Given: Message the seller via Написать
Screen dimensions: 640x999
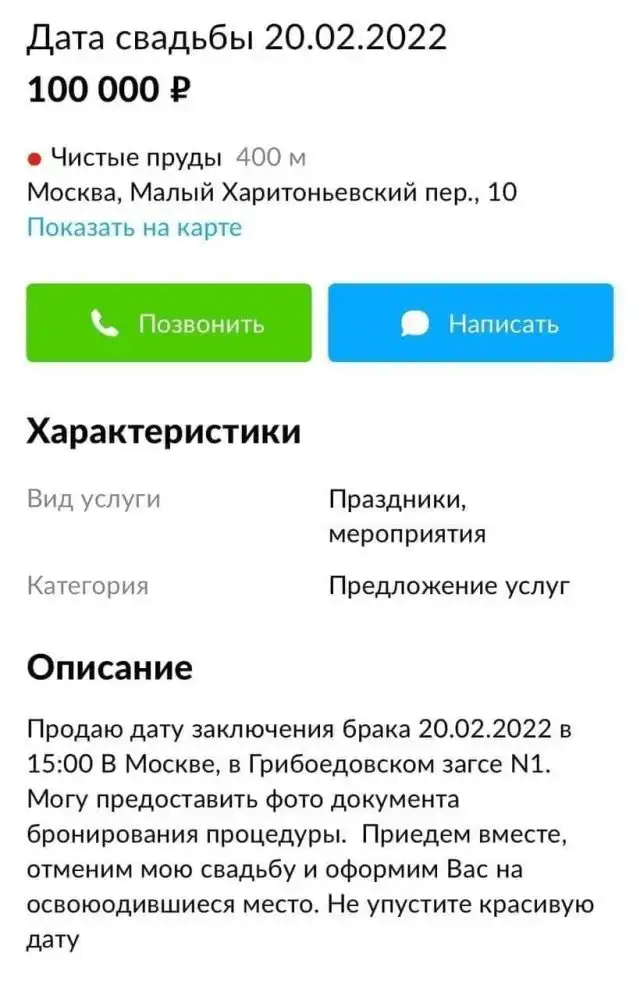Looking at the screenshot, I should coord(470,323).
